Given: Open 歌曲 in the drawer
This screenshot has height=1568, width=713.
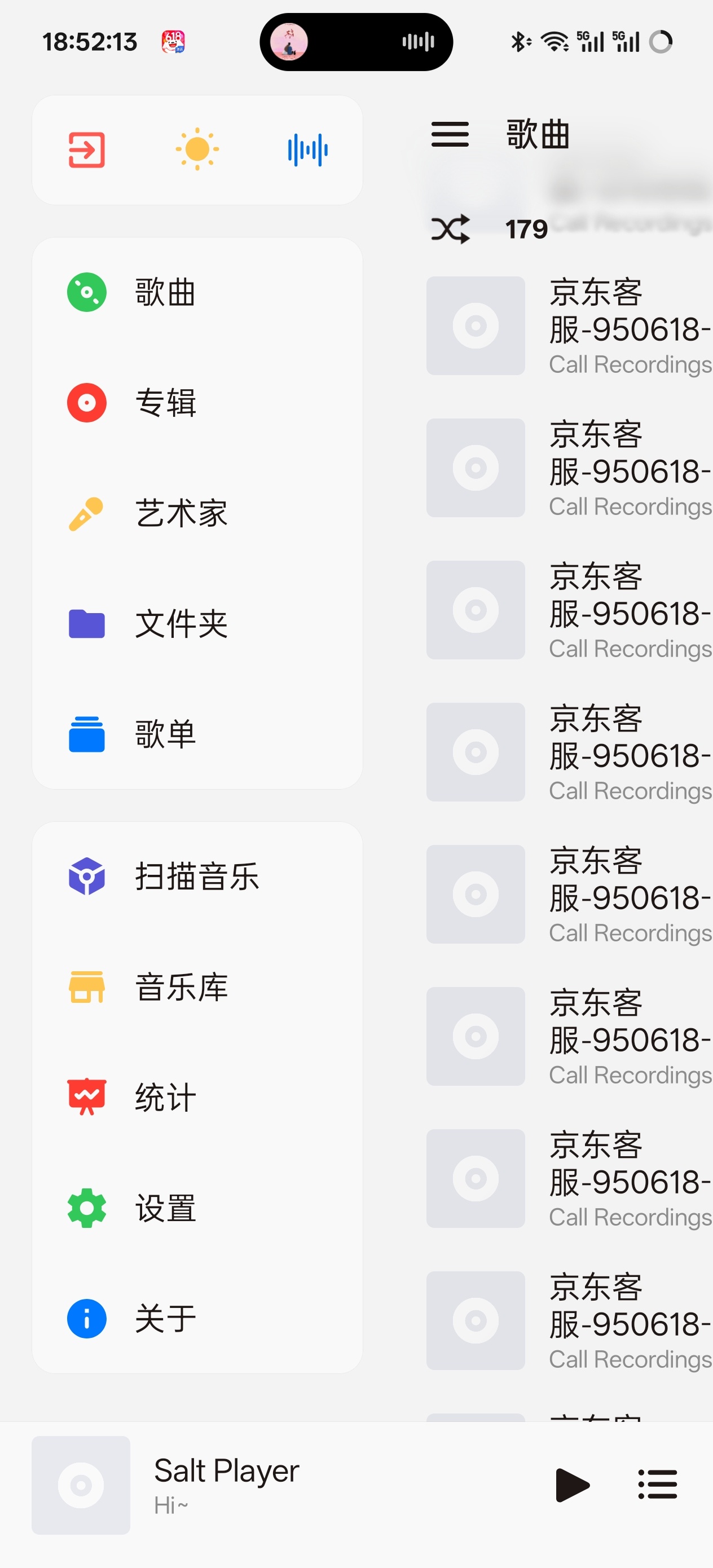Looking at the screenshot, I should point(197,292).
